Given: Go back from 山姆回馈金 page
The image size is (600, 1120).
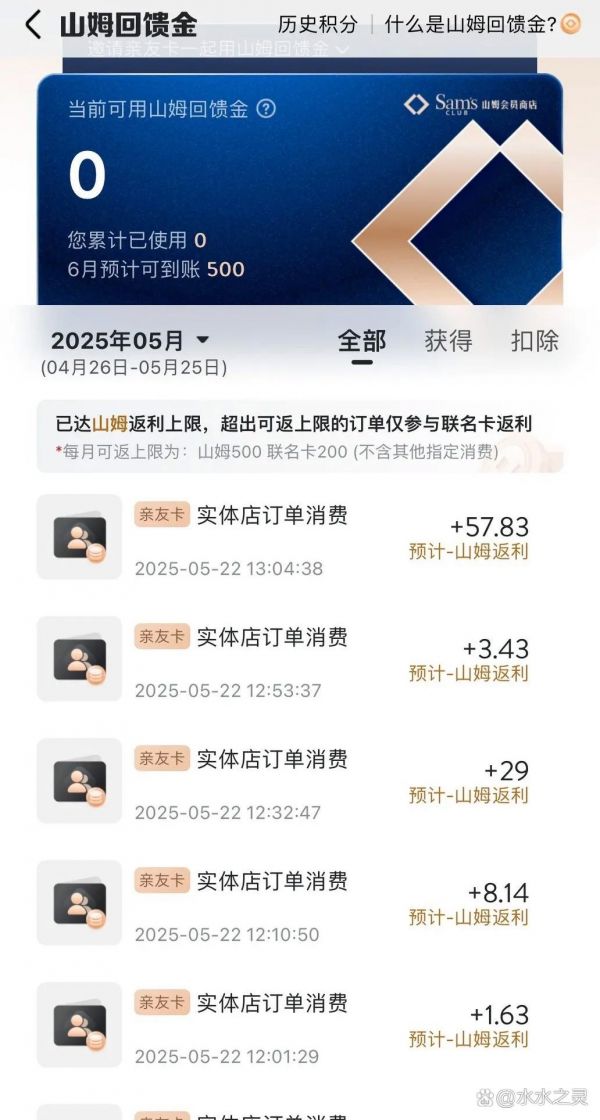Looking at the screenshot, I should click(x=33, y=25).
